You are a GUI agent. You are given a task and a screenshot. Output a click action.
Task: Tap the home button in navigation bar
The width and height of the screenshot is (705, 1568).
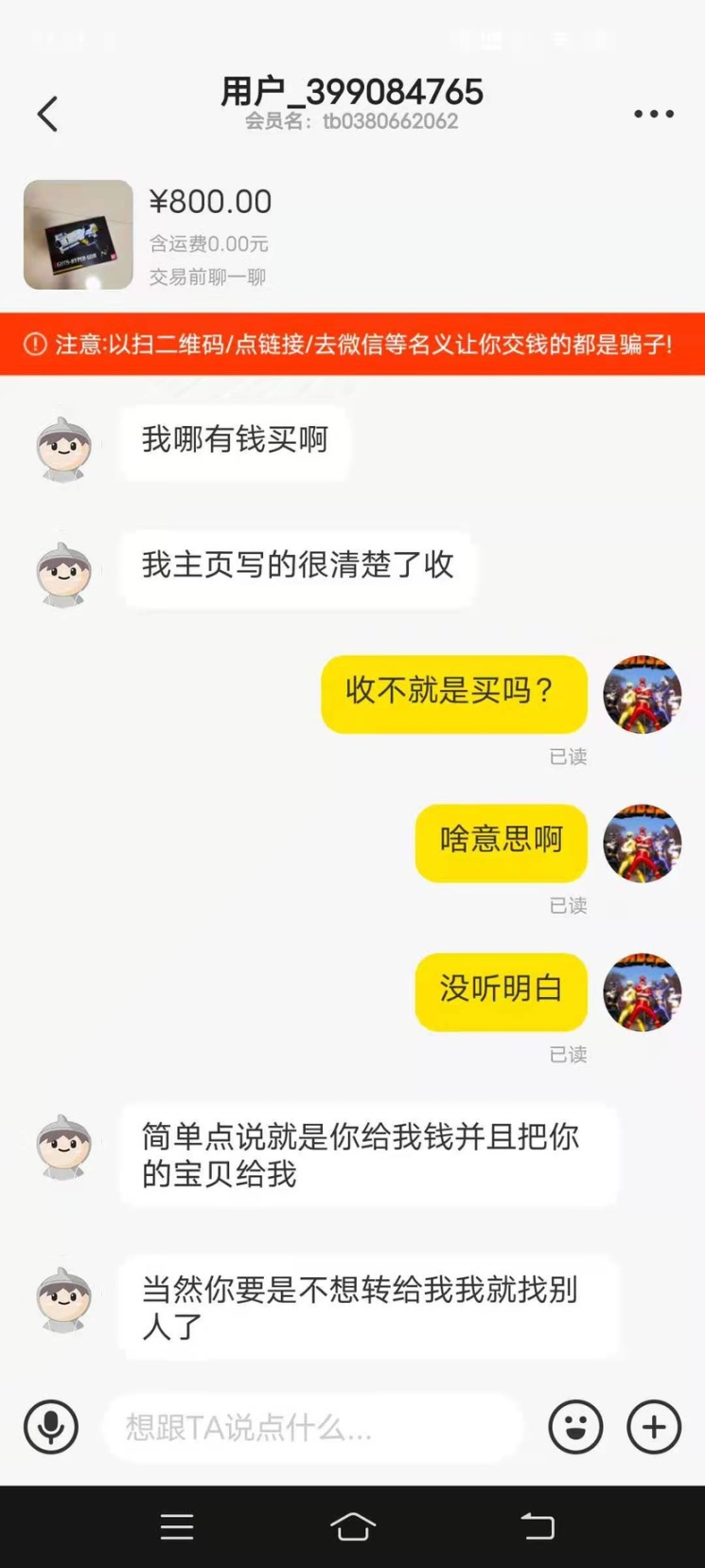(352, 1526)
